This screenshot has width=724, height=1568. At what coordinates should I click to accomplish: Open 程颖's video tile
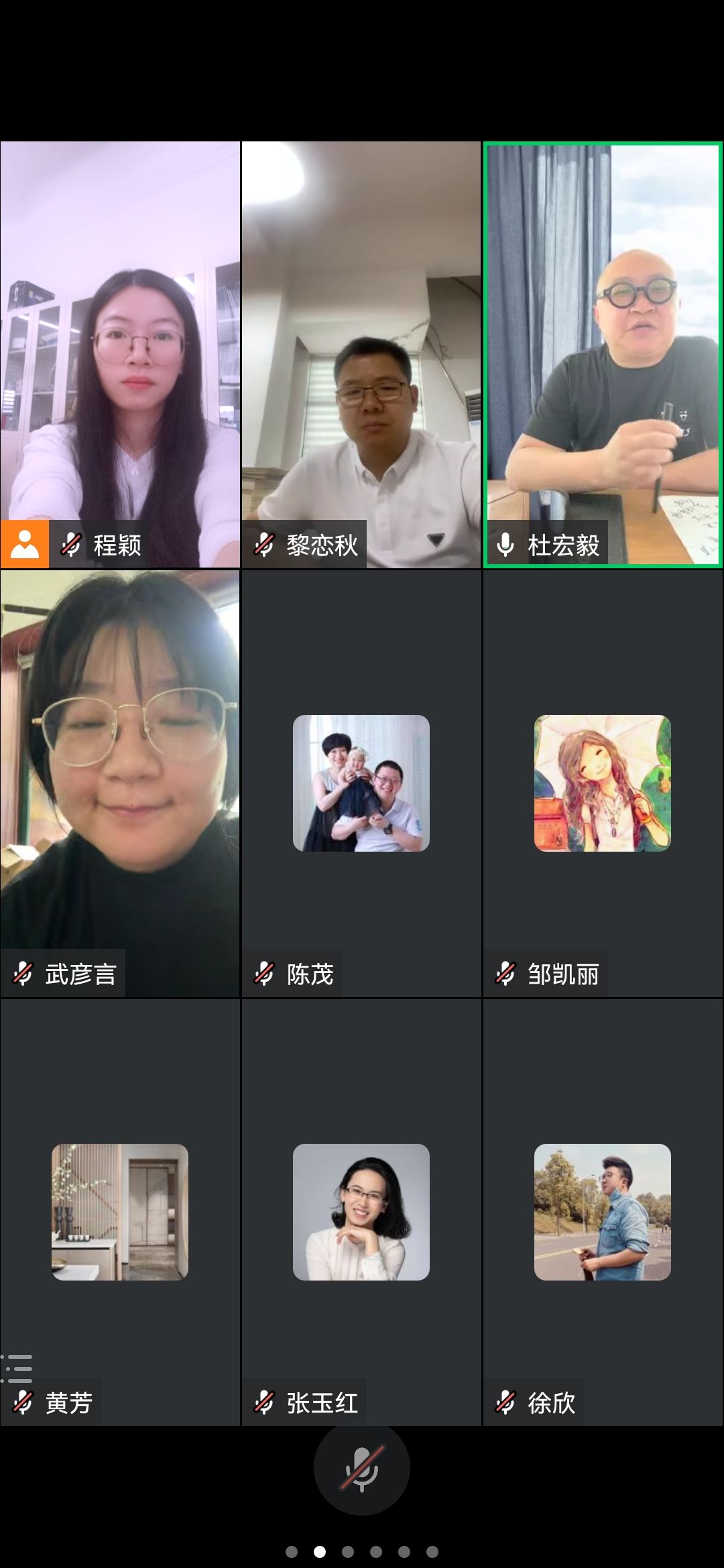[121, 354]
